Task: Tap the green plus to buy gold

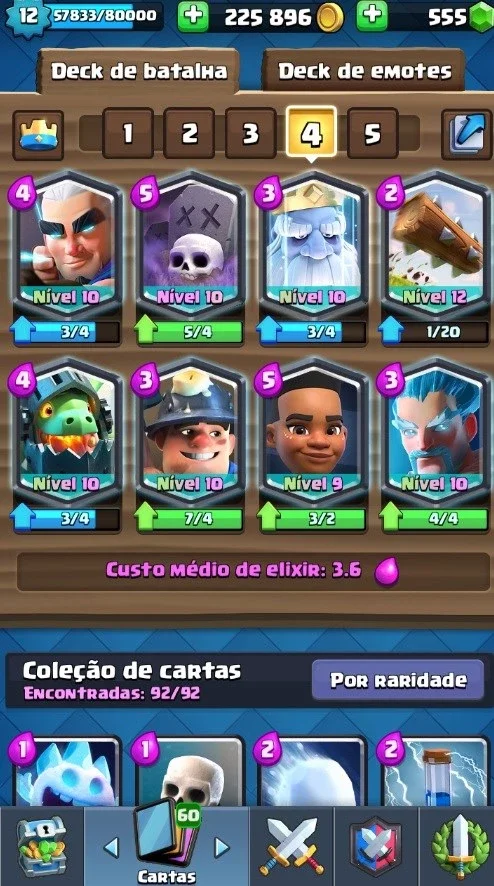Action: (x=193, y=16)
